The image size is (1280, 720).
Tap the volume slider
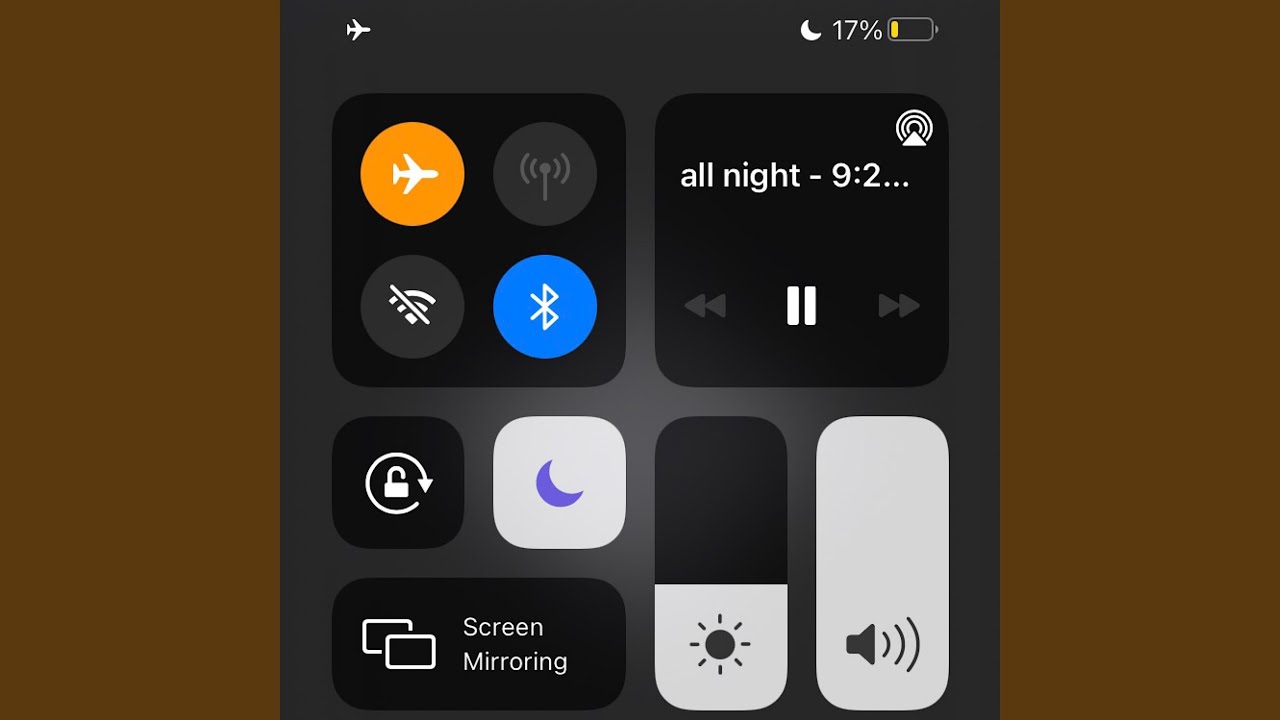(x=882, y=563)
